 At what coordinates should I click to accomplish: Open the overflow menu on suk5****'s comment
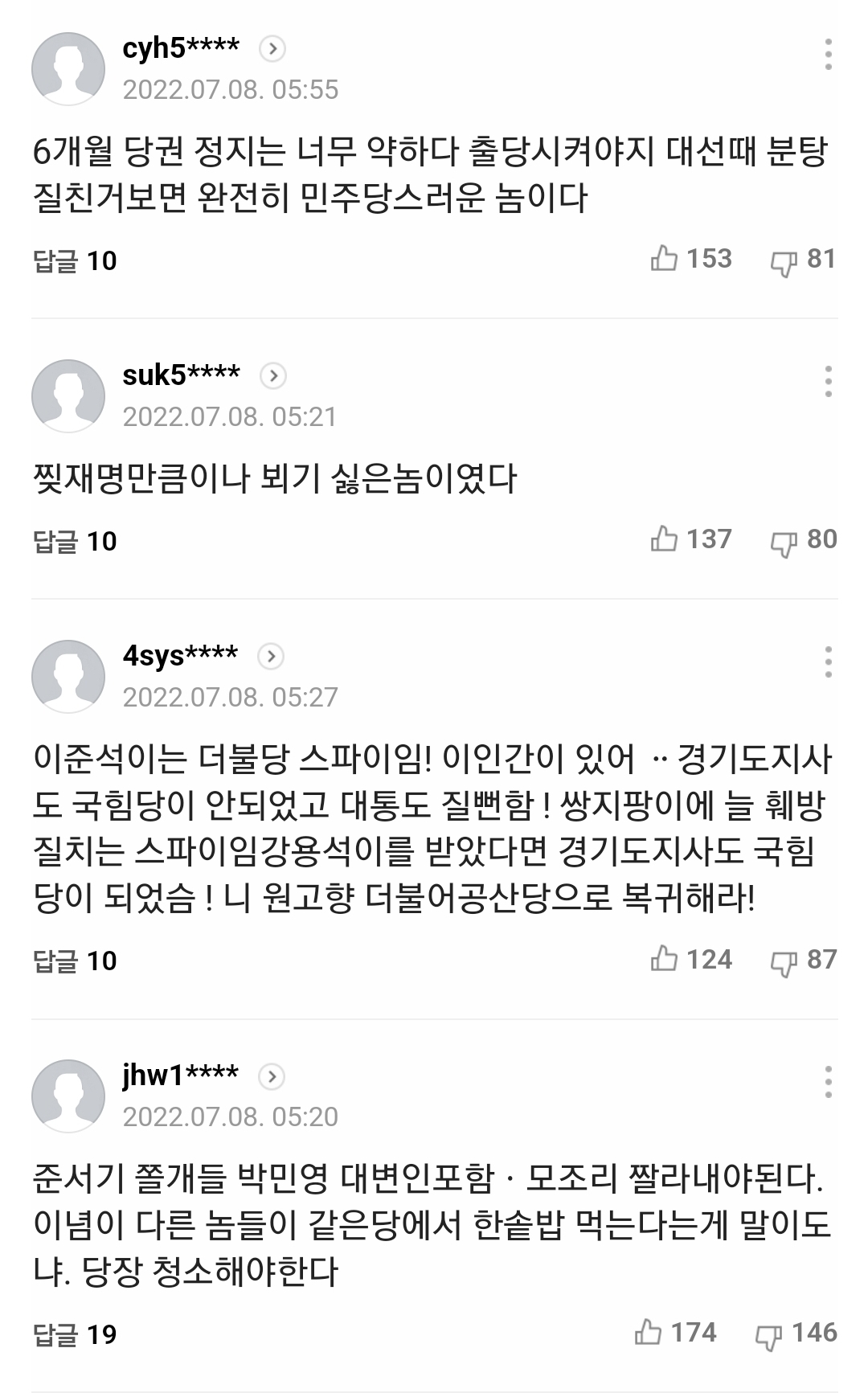(x=828, y=382)
